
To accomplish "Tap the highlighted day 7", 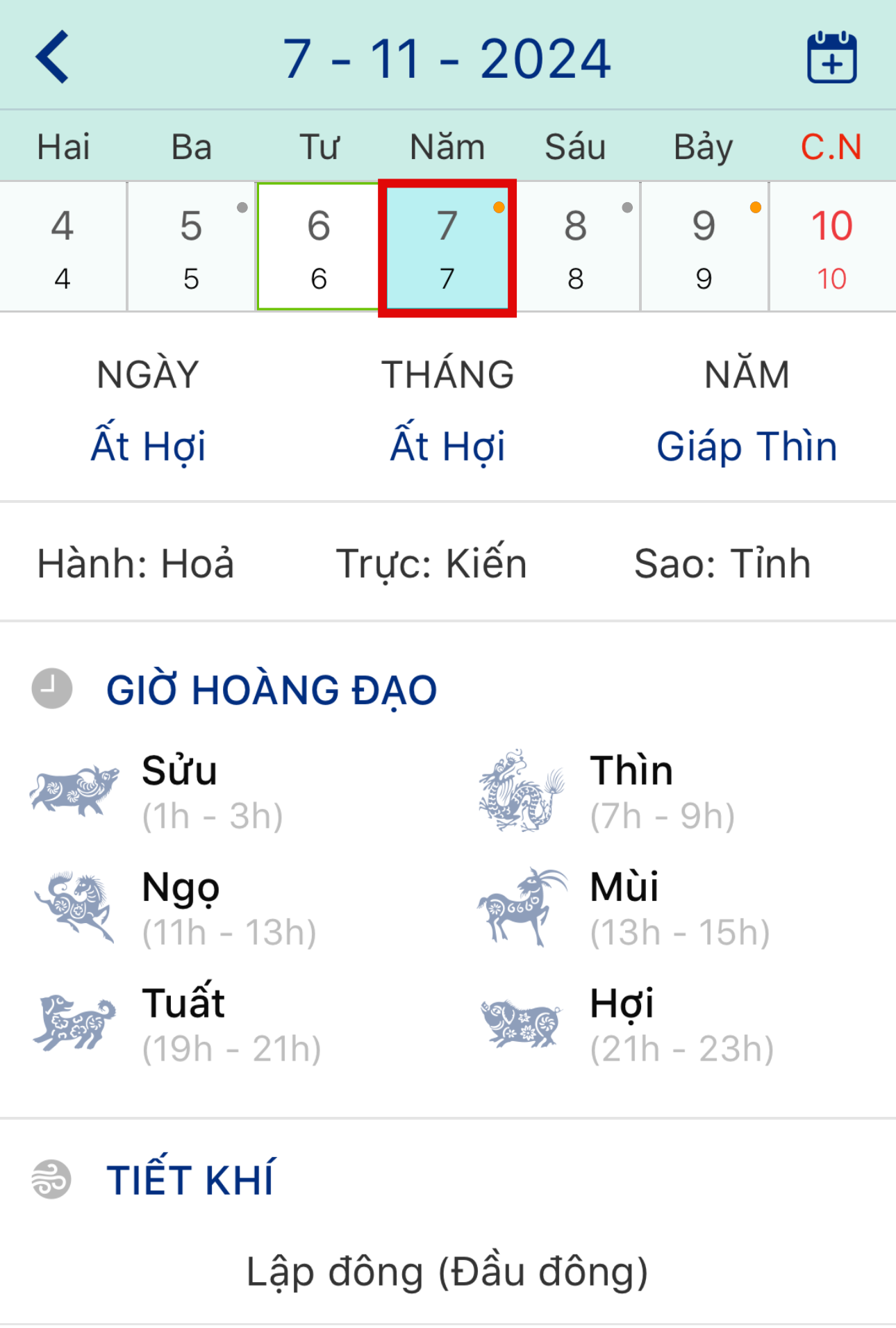I will point(447,247).
